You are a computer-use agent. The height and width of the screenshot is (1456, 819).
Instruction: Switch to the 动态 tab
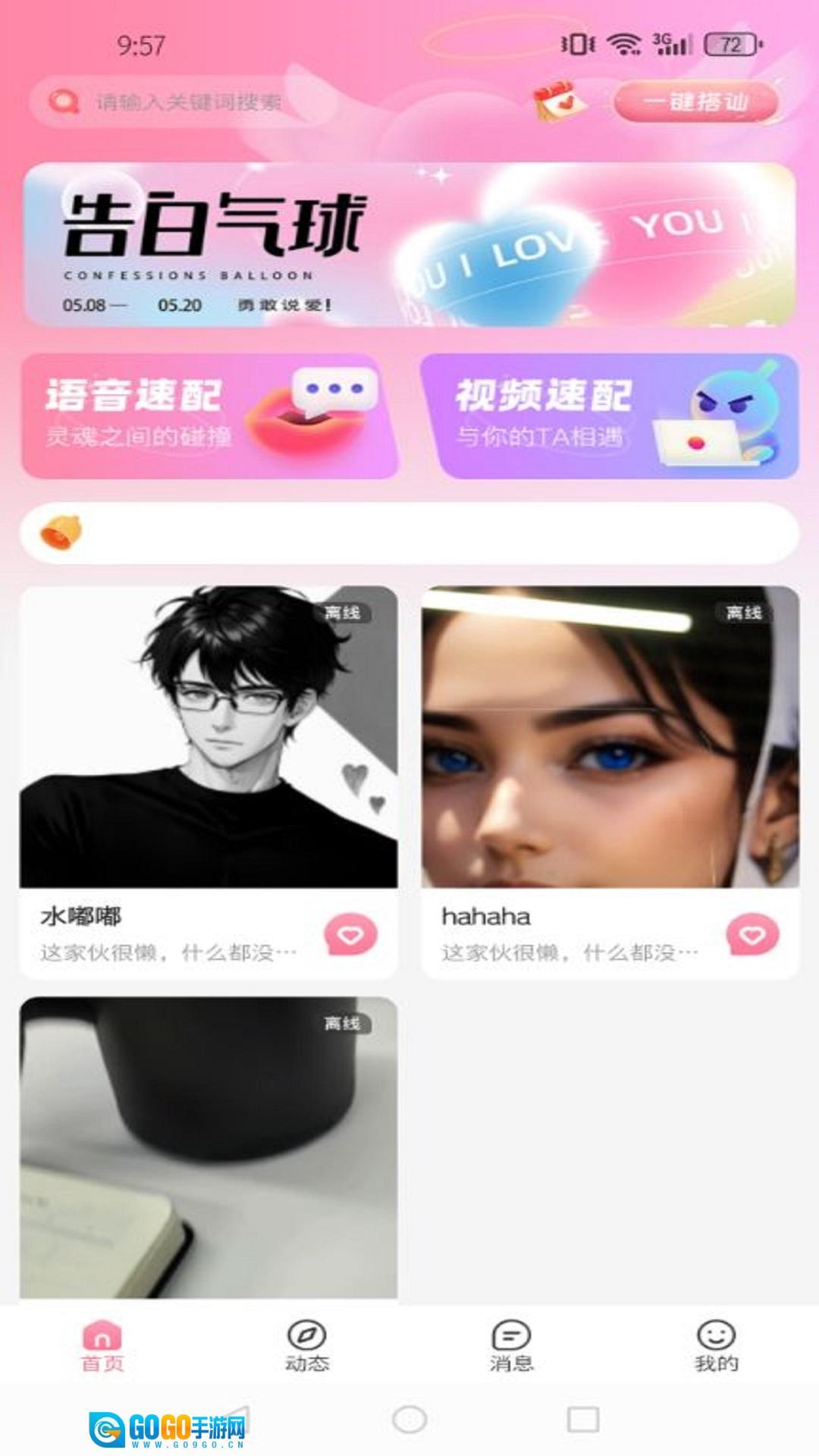(x=307, y=1347)
